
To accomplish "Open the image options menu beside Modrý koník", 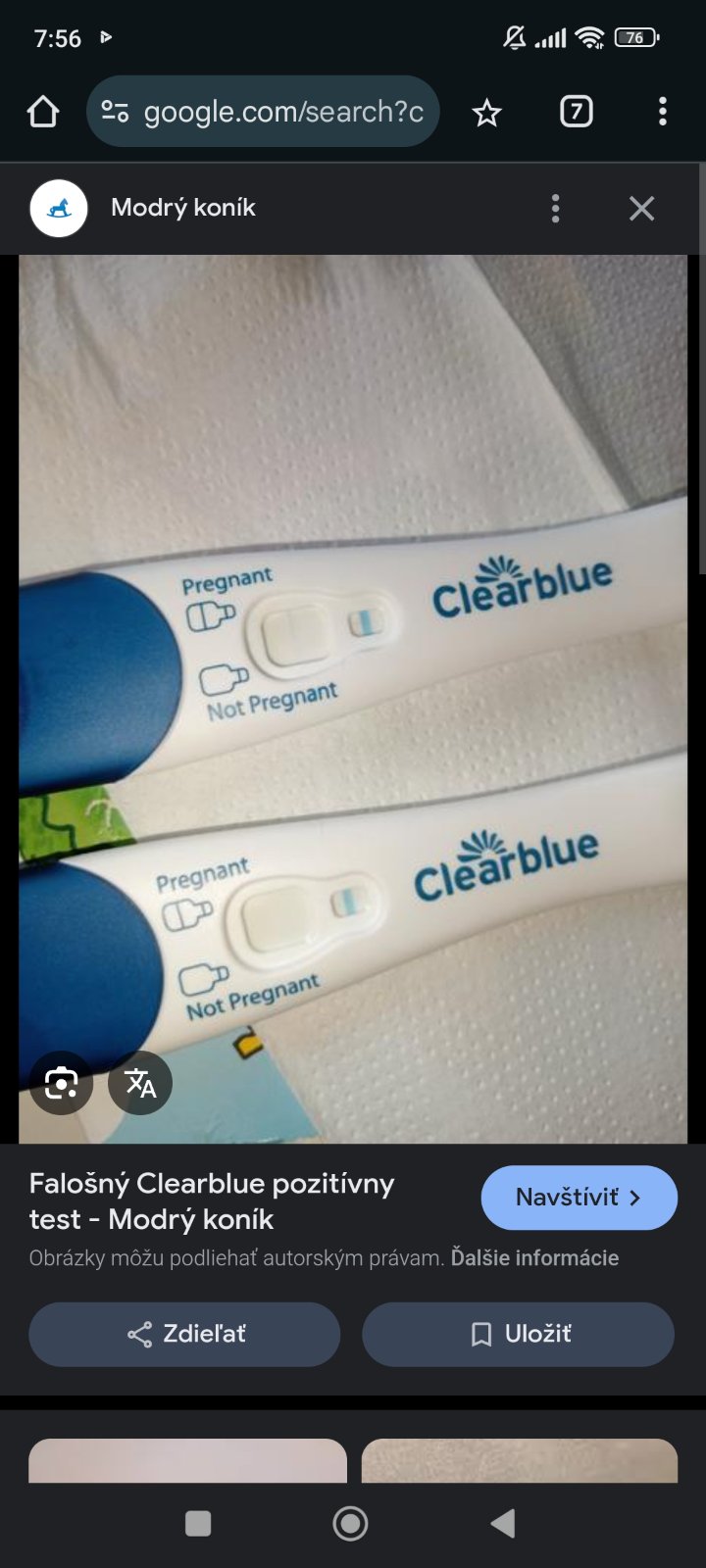I will point(555,208).
